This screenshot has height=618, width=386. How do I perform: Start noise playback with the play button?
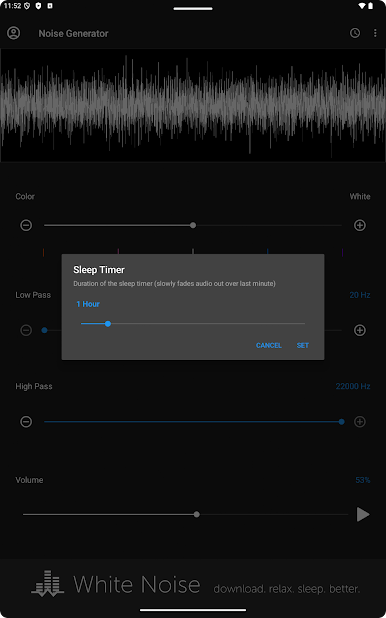point(362,514)
